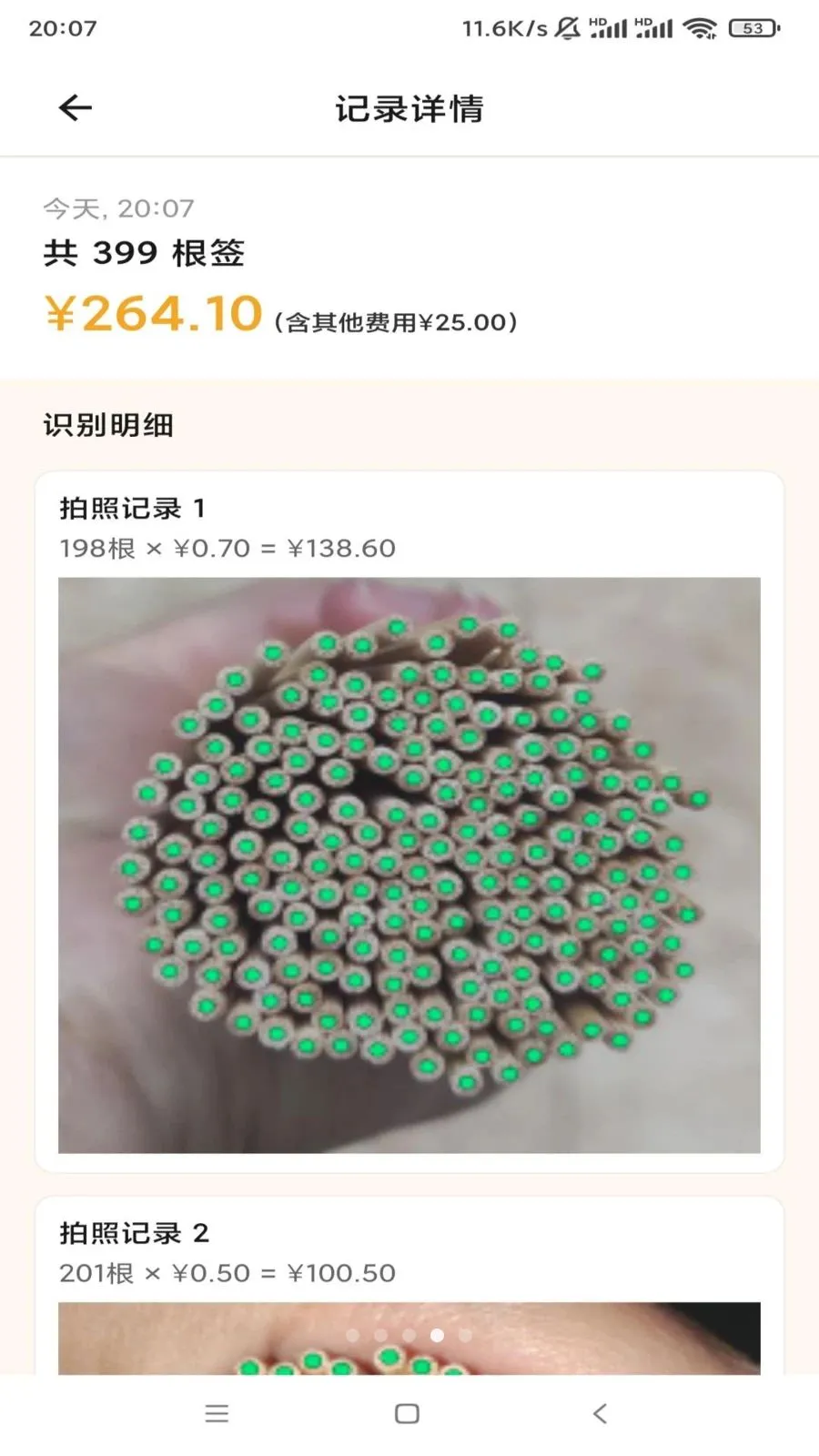This screenshot has height=1456, width=819.
Task: Select the highlighted pagination dot
Action: pyautogui.click(x=437, y=1335)
